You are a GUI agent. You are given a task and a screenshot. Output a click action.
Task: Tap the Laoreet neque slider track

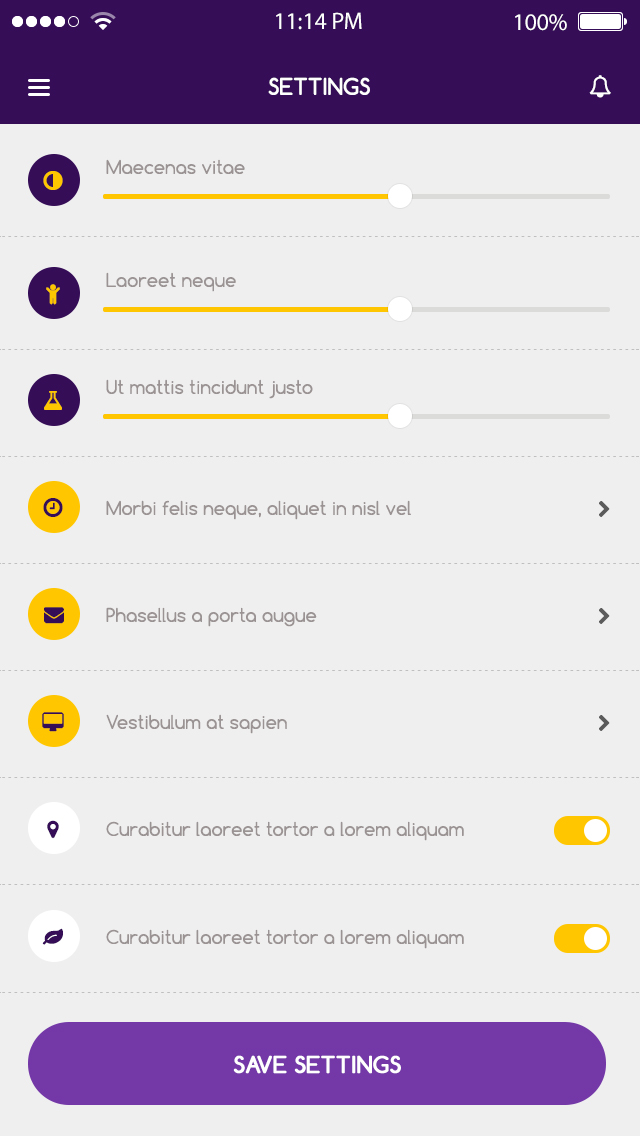click(x=357, y=309)
